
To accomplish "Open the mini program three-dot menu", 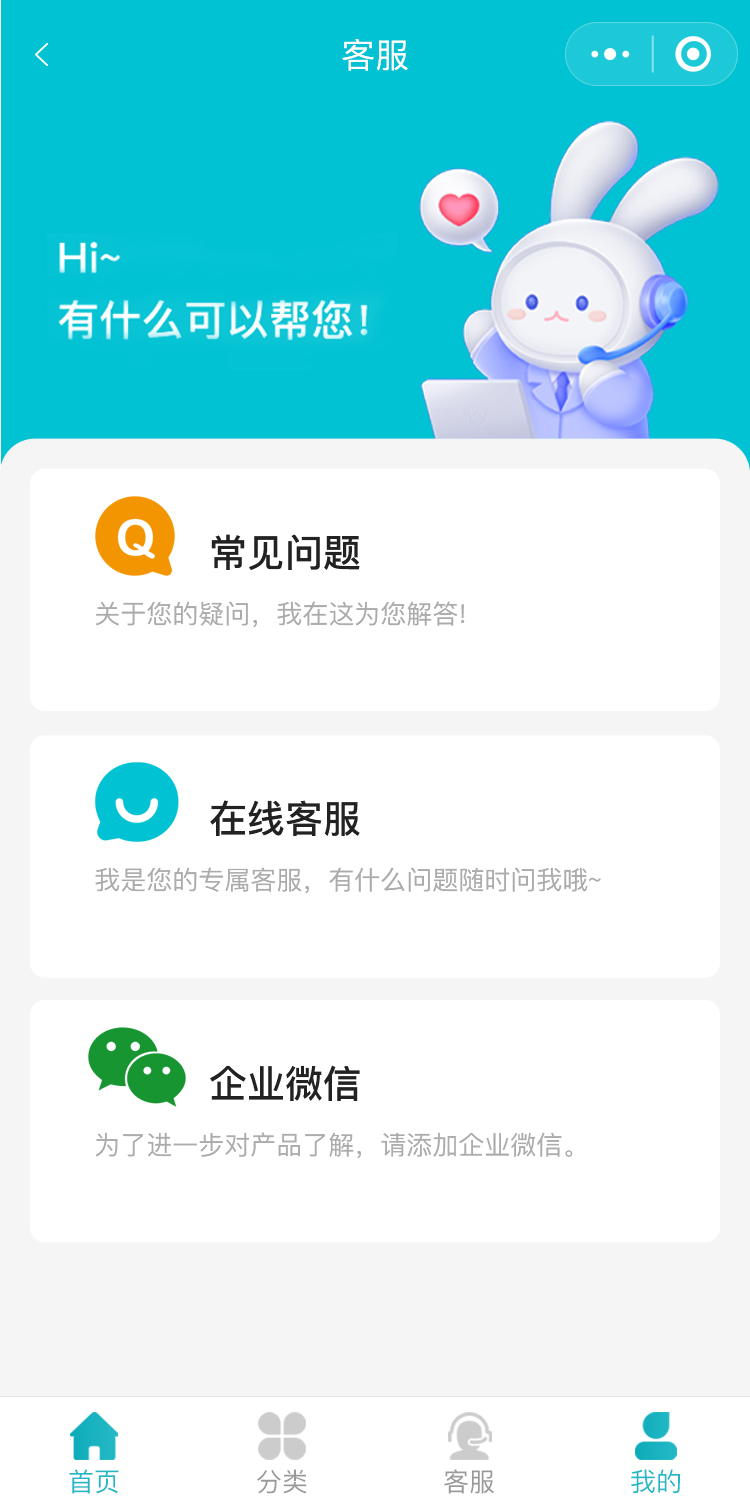I will click(610, 55).
